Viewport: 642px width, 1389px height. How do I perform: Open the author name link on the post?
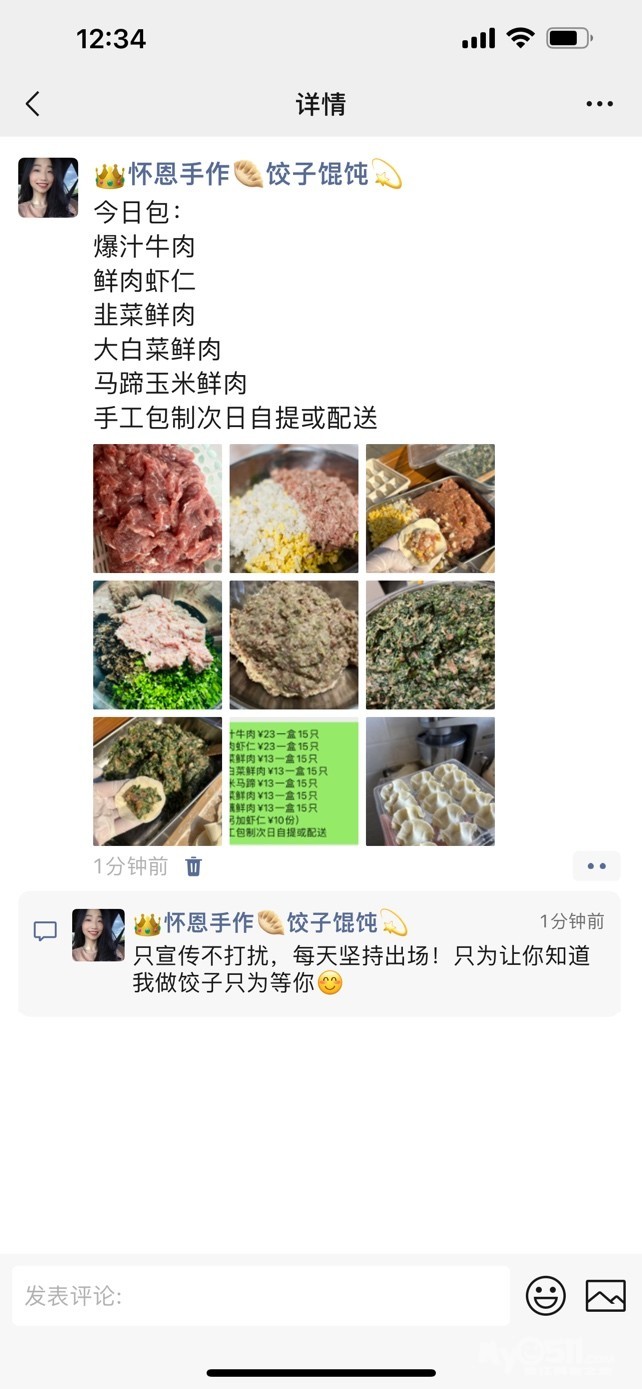point(248,175)
